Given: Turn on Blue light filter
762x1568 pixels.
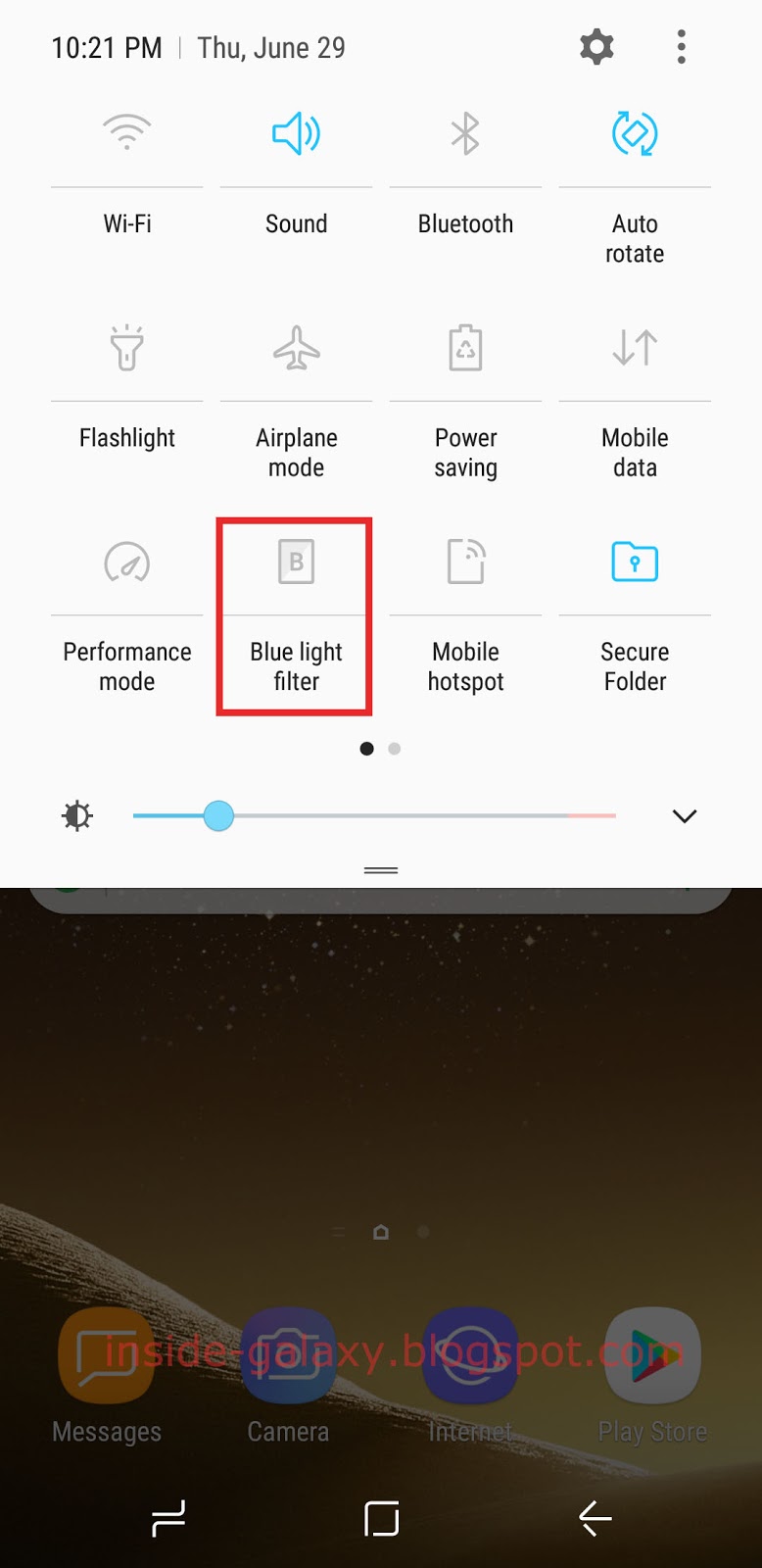Looking at the screenshot, I should (x=296, y=563).
